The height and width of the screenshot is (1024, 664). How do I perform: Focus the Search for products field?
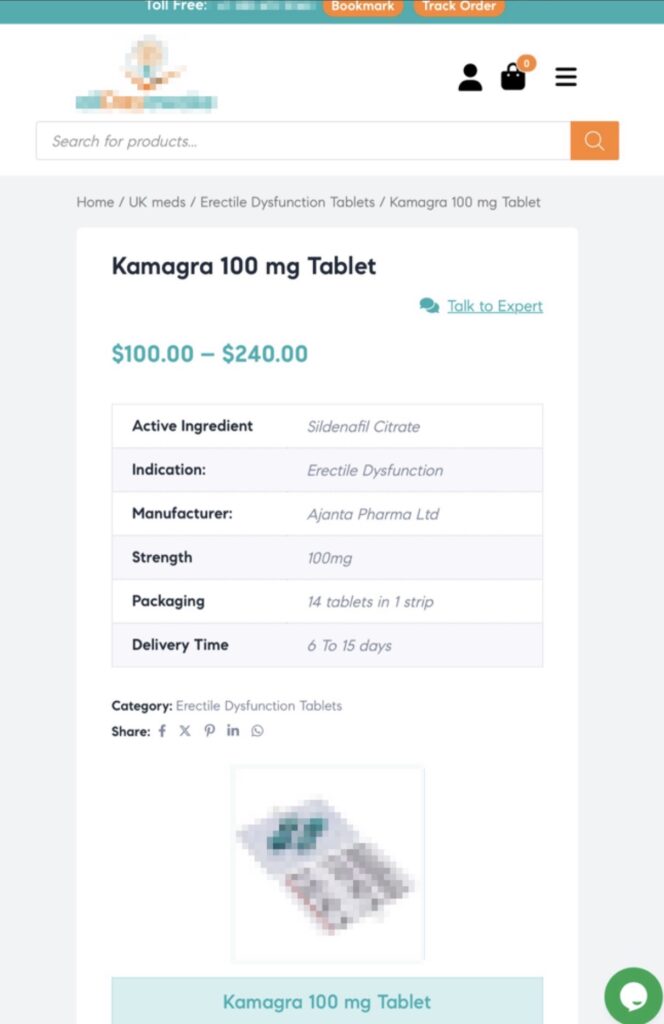[x=303, y=141]
